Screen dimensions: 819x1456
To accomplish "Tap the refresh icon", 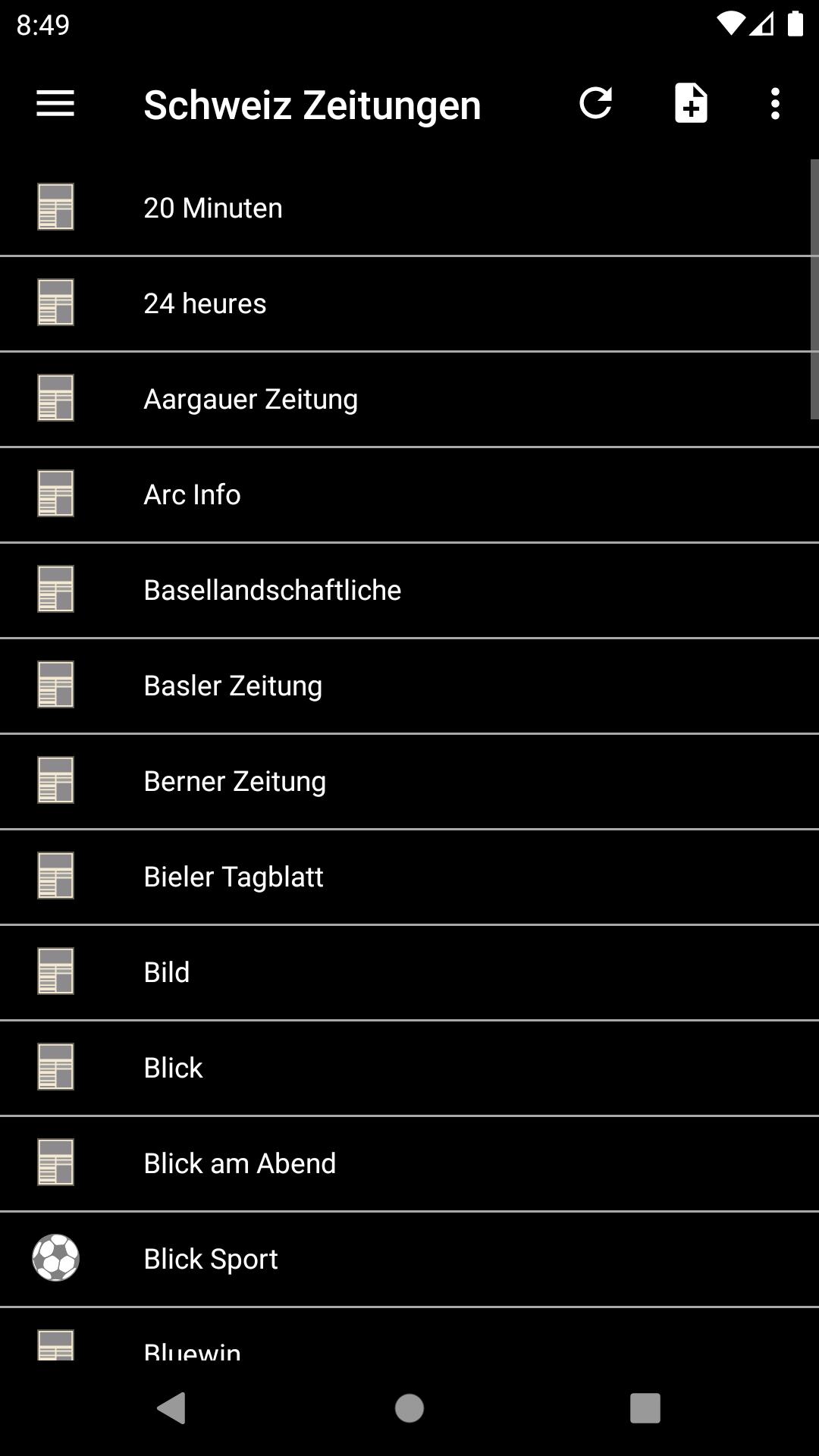I will tap(596, 104).
